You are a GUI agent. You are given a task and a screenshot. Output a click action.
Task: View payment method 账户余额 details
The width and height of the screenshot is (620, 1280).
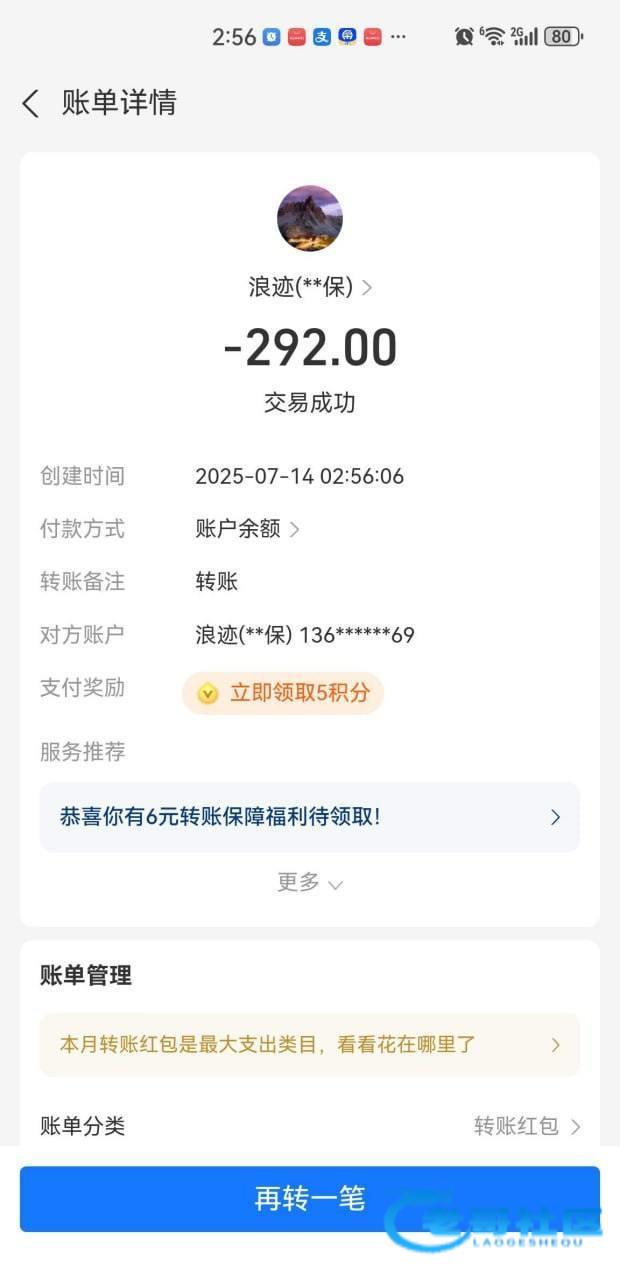click(247, 529)
